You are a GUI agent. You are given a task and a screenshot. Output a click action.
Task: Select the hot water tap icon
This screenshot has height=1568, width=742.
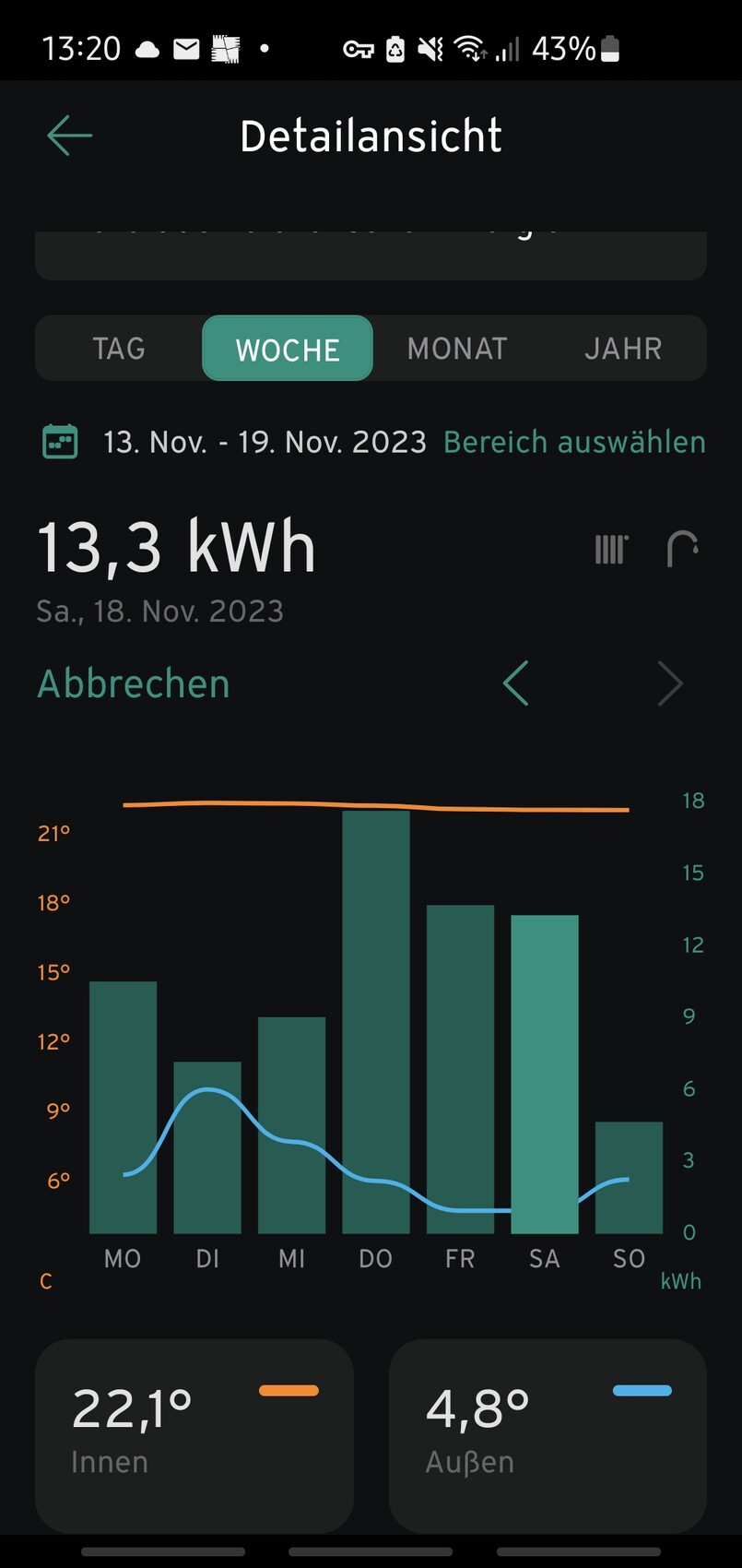tap(682, 549)
